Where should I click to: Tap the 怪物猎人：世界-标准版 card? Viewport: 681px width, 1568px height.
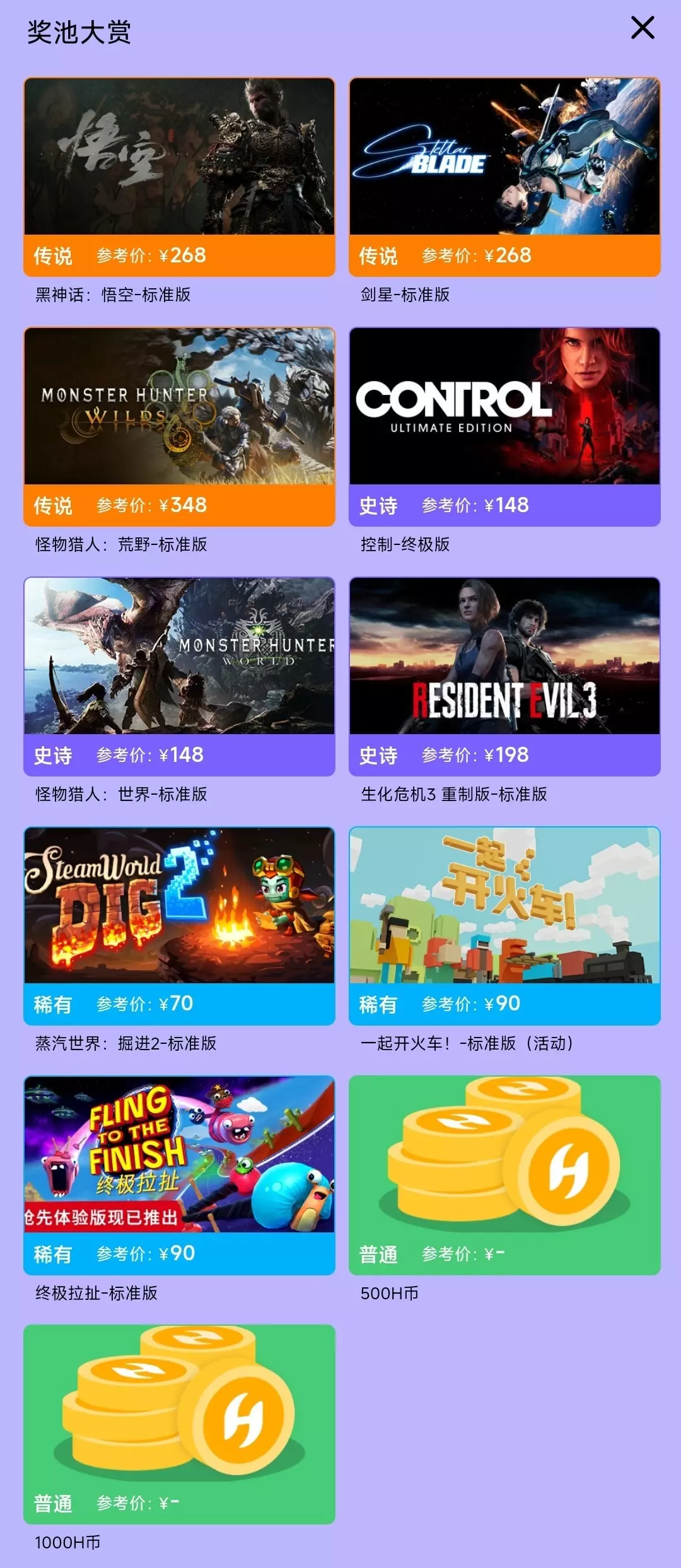click(x=179, y=676)
